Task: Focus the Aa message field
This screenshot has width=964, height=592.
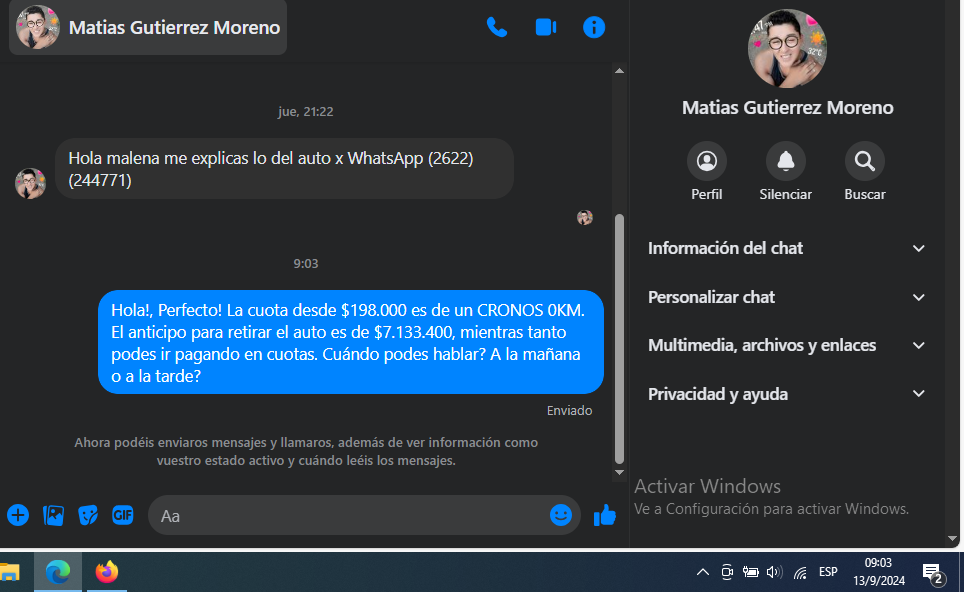Action: pyautogui.click(x=340, y=516)
